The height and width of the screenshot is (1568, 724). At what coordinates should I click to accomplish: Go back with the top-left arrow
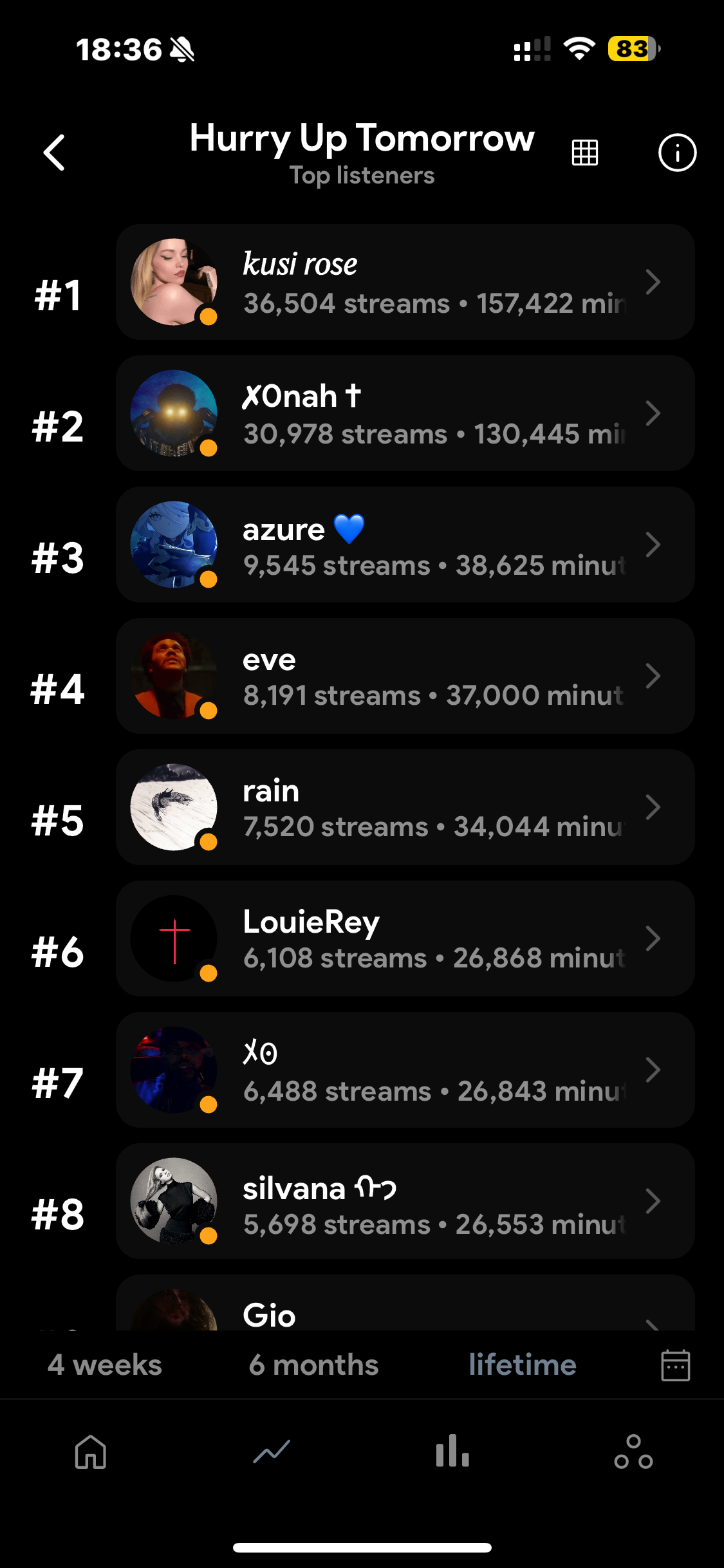[55, 153]
